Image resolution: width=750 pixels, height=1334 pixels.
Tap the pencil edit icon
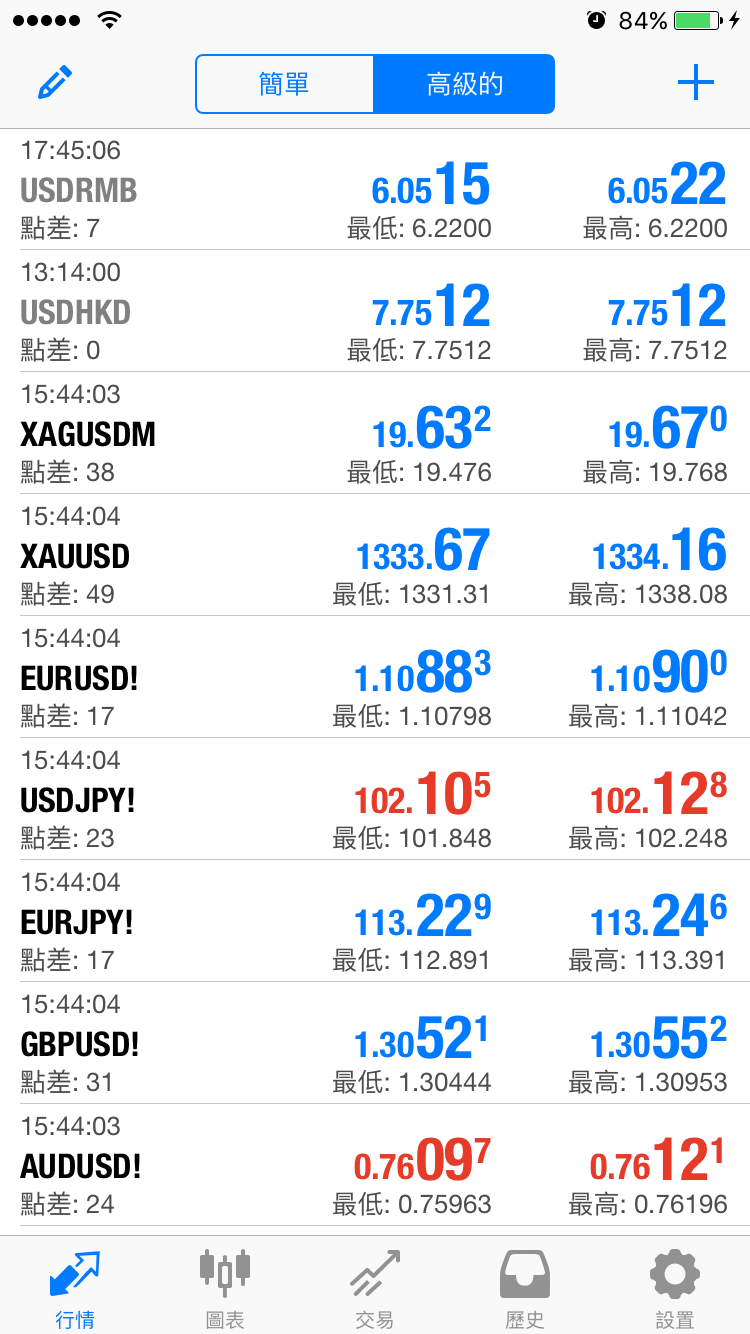[x=55, y=83]
